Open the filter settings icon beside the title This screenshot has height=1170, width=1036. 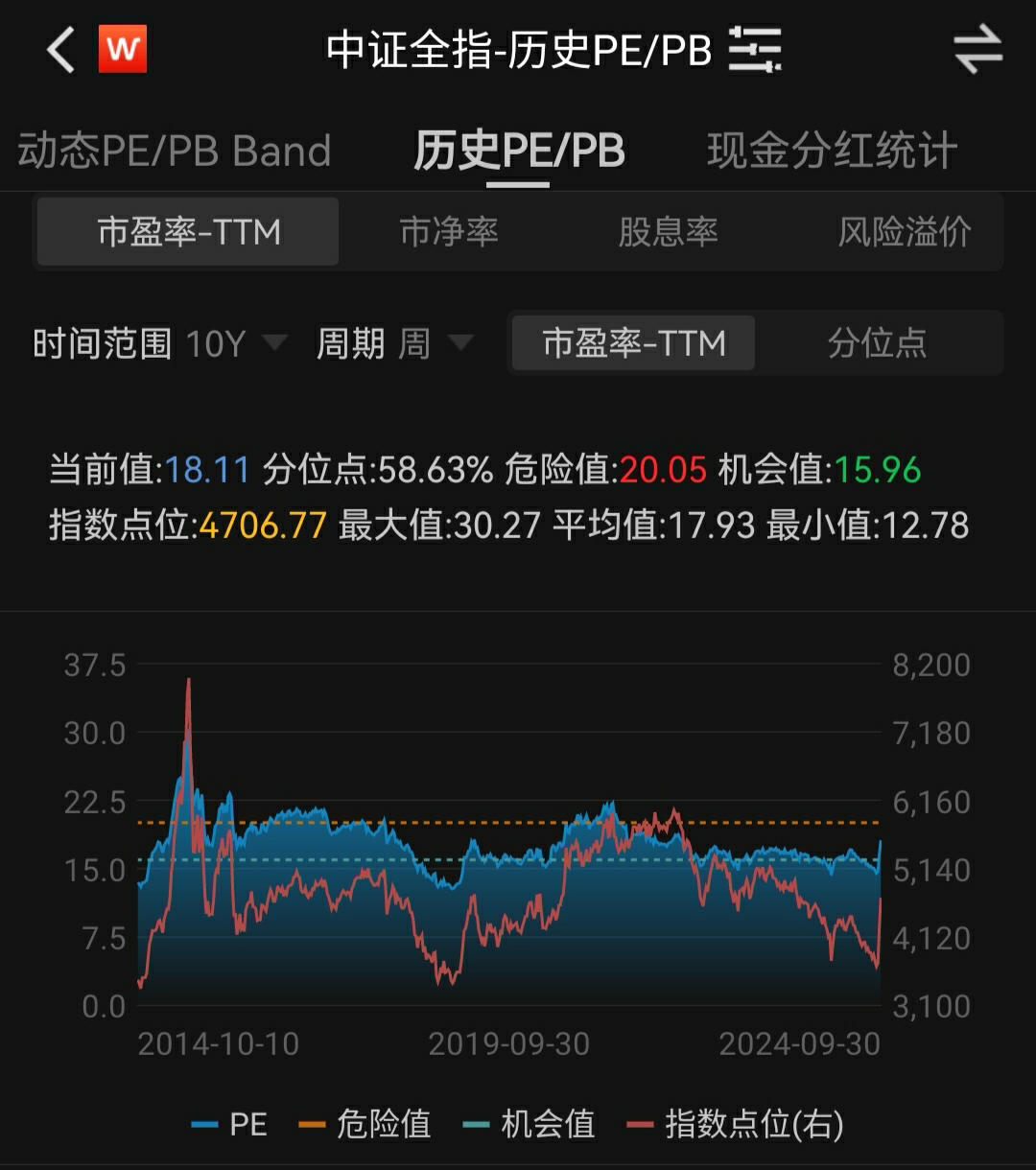pos(755,49)
